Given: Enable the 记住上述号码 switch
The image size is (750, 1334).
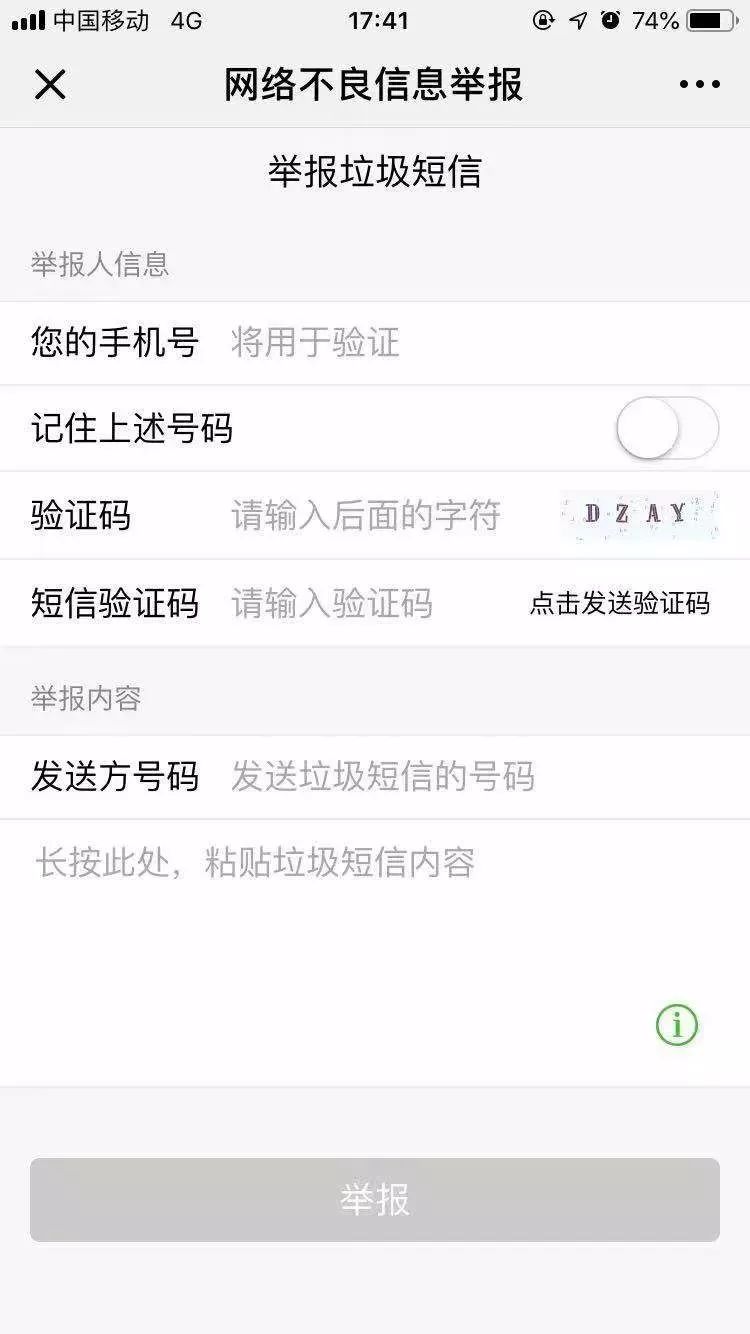Looking at the screenshot, I should click(x=667, y=429).
